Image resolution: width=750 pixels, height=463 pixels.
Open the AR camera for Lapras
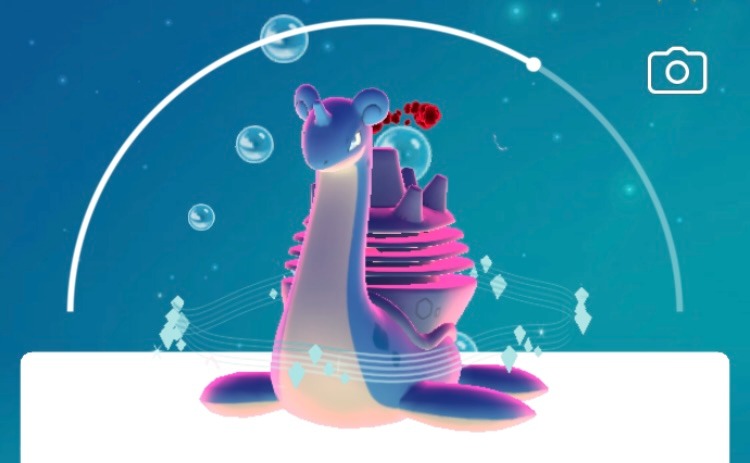point(677,71)
